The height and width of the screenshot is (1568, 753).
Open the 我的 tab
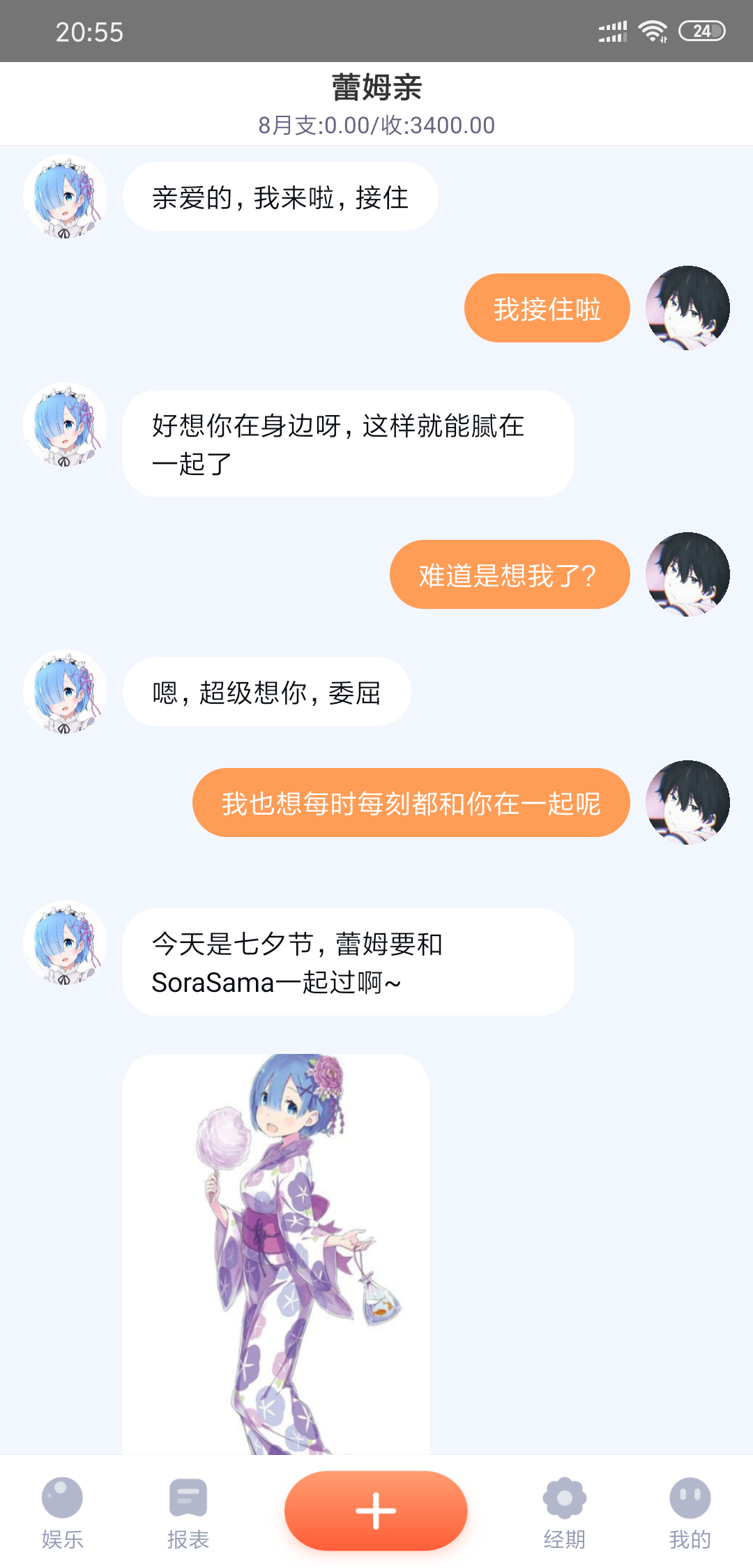pos(690,1512)
